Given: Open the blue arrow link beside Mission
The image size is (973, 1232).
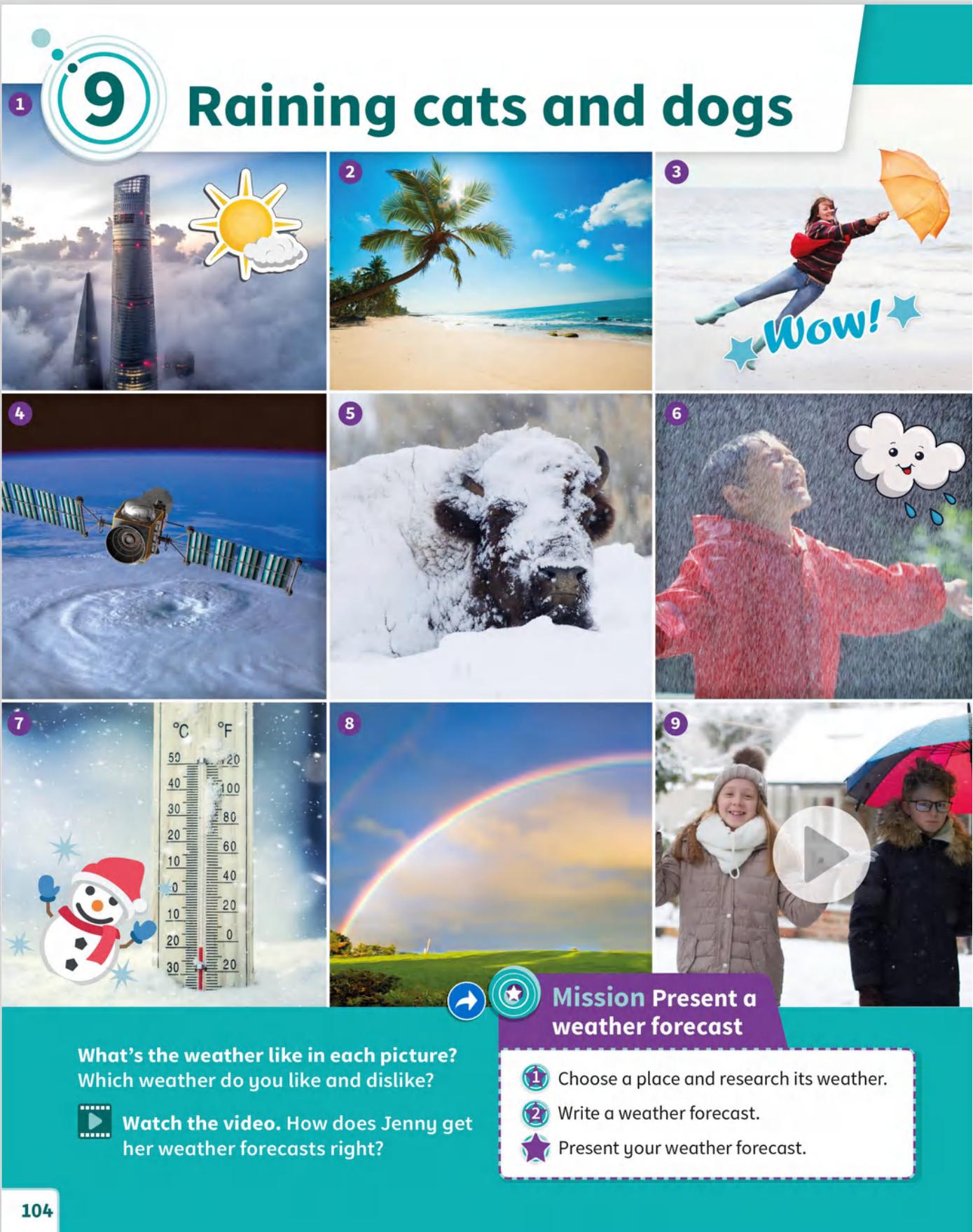Looking at the screenshot, I should (x=467, y=1001).
